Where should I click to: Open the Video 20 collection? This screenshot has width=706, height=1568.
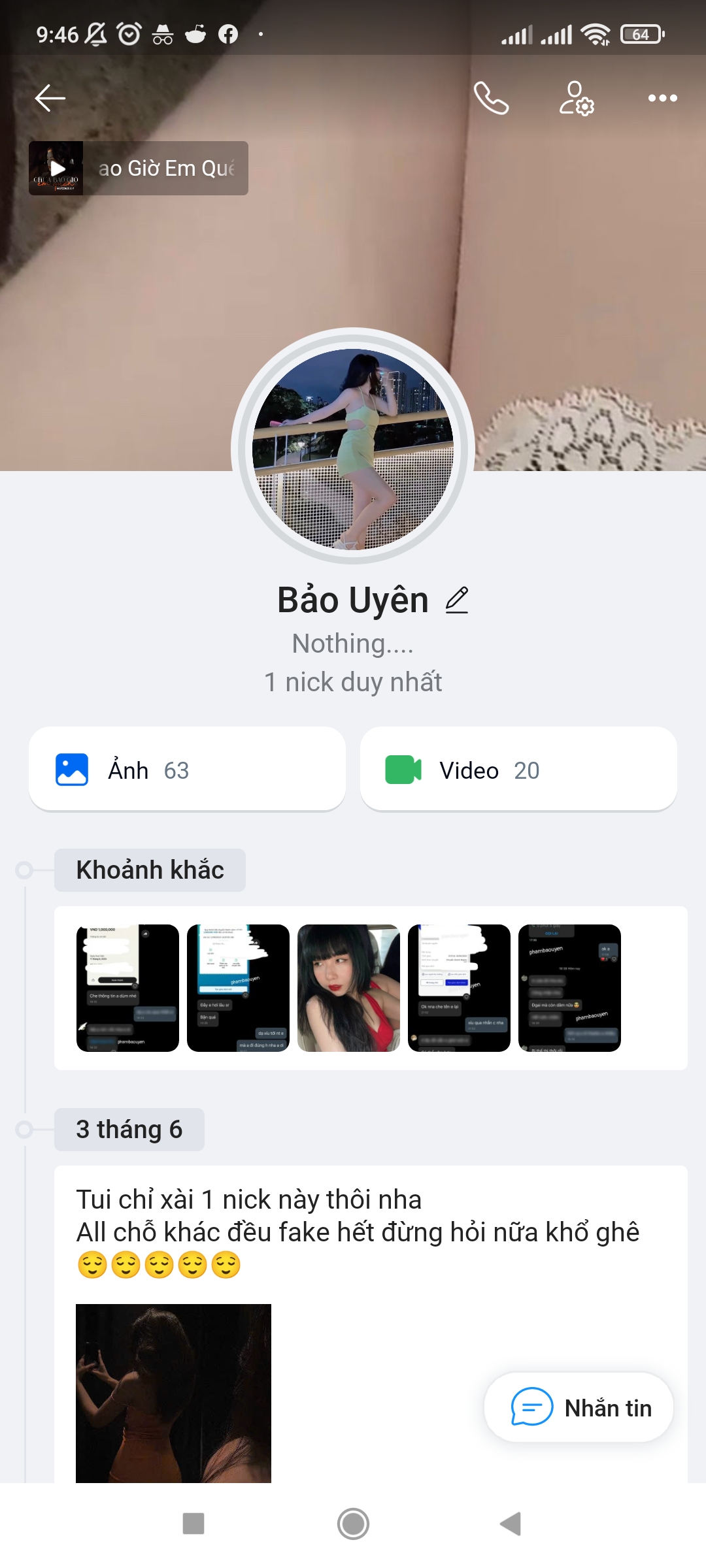pyautogui.click(x=518, y=770)
